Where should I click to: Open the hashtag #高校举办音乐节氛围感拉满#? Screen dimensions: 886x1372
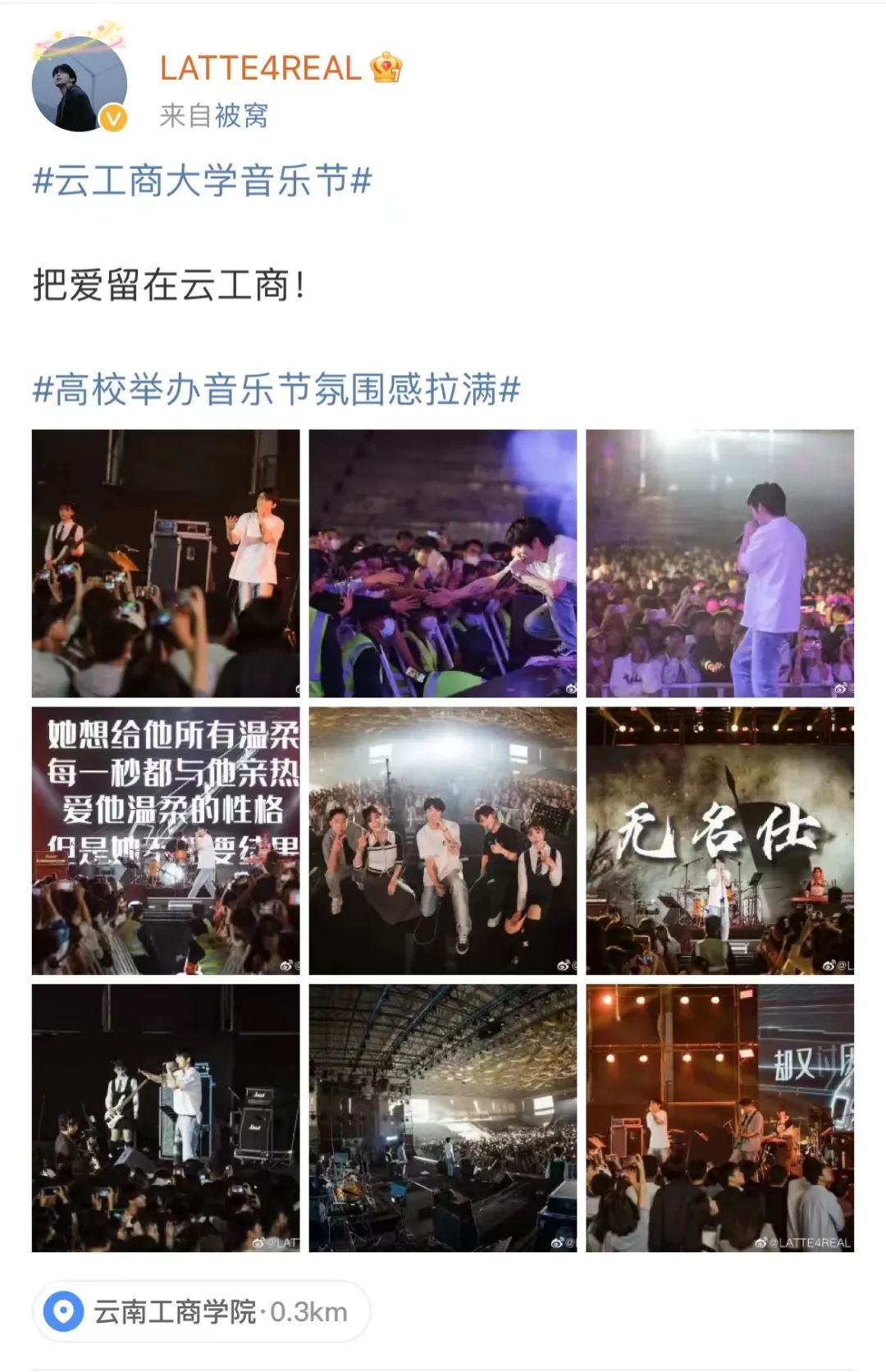tap(276, 389)
